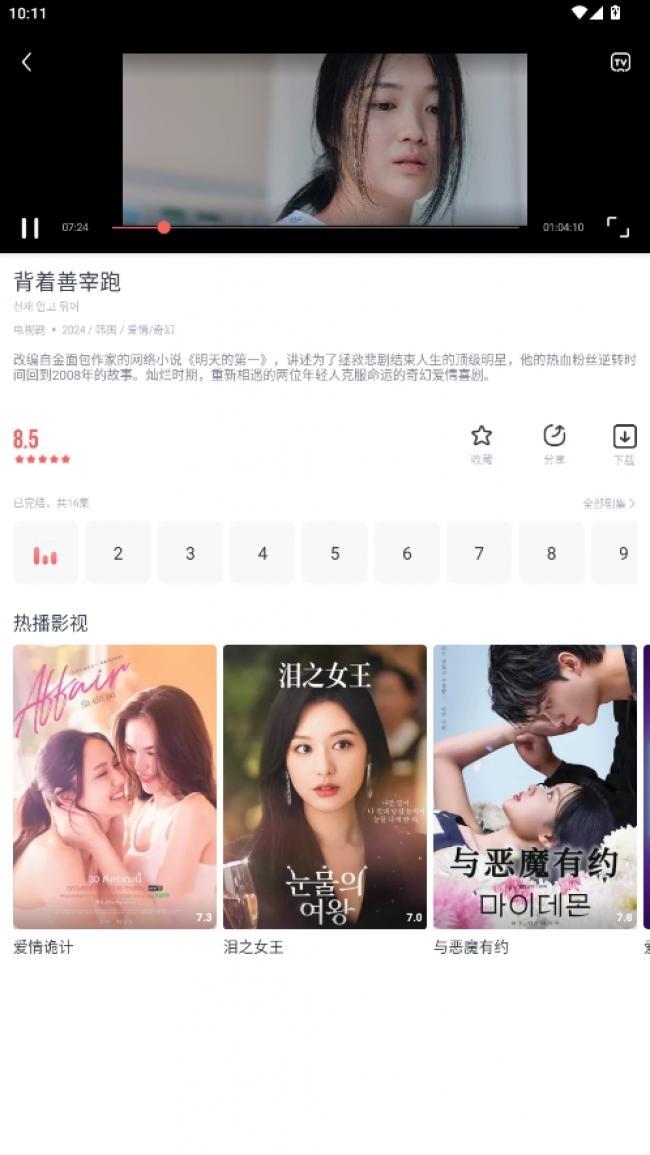Play episode 7

(479, 553)
